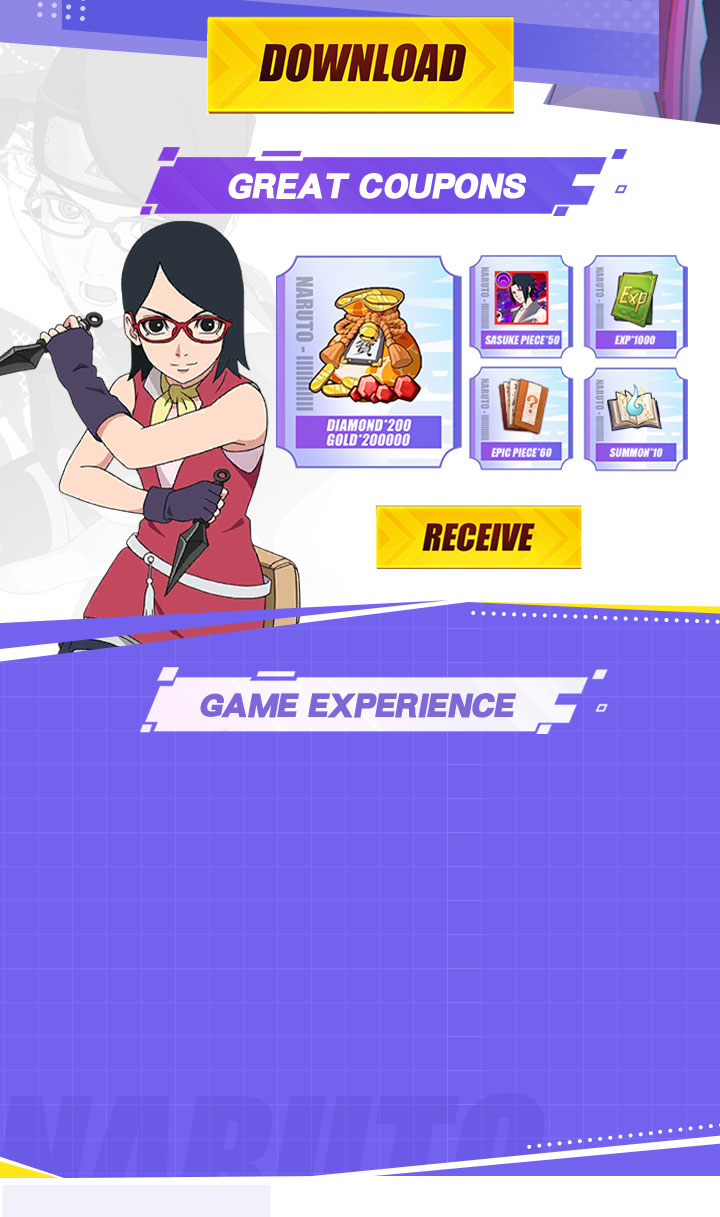Screen dimensions: 720x1217
Task: Tap the yellow Download button
Action: coord(360,64)
